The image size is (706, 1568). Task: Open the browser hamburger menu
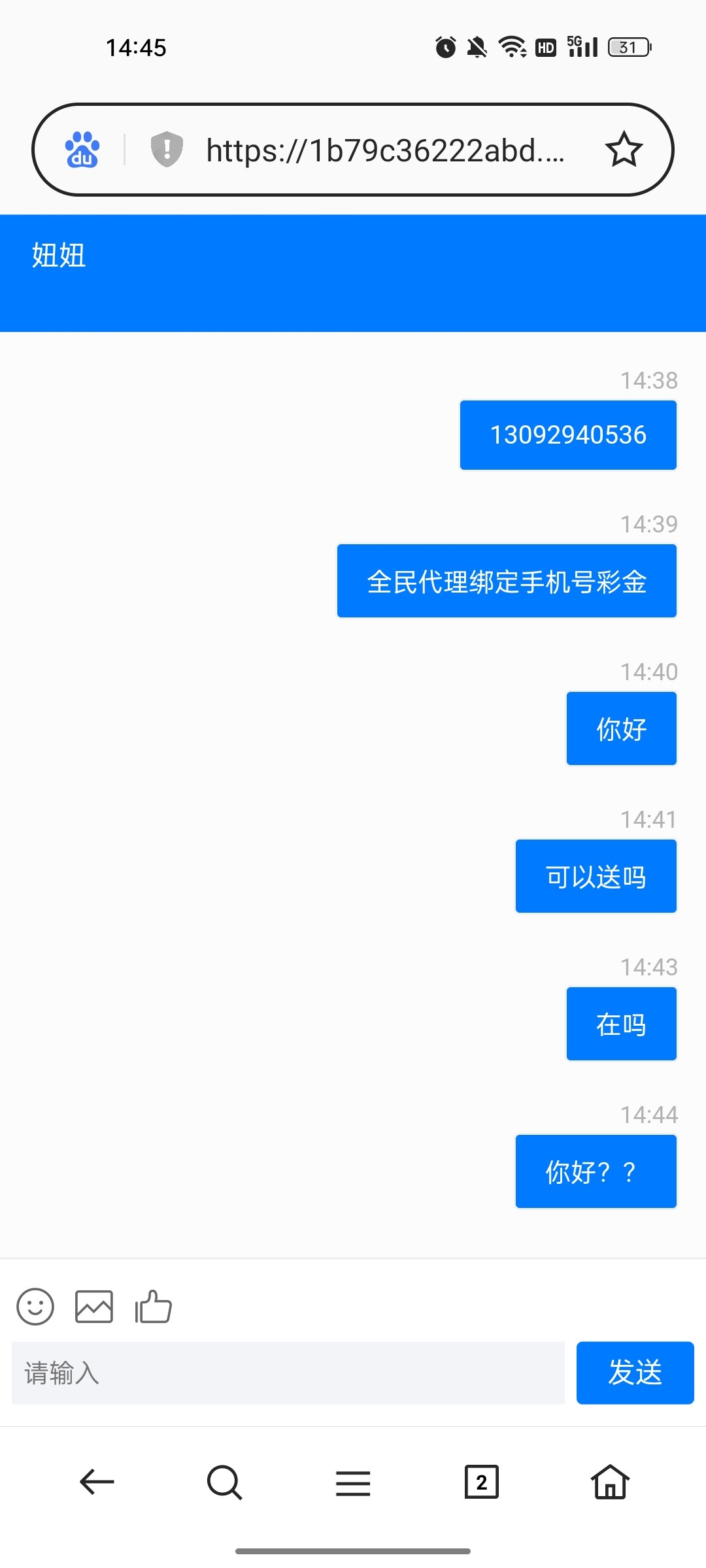pyautogui.click(x=353, y=1483)
